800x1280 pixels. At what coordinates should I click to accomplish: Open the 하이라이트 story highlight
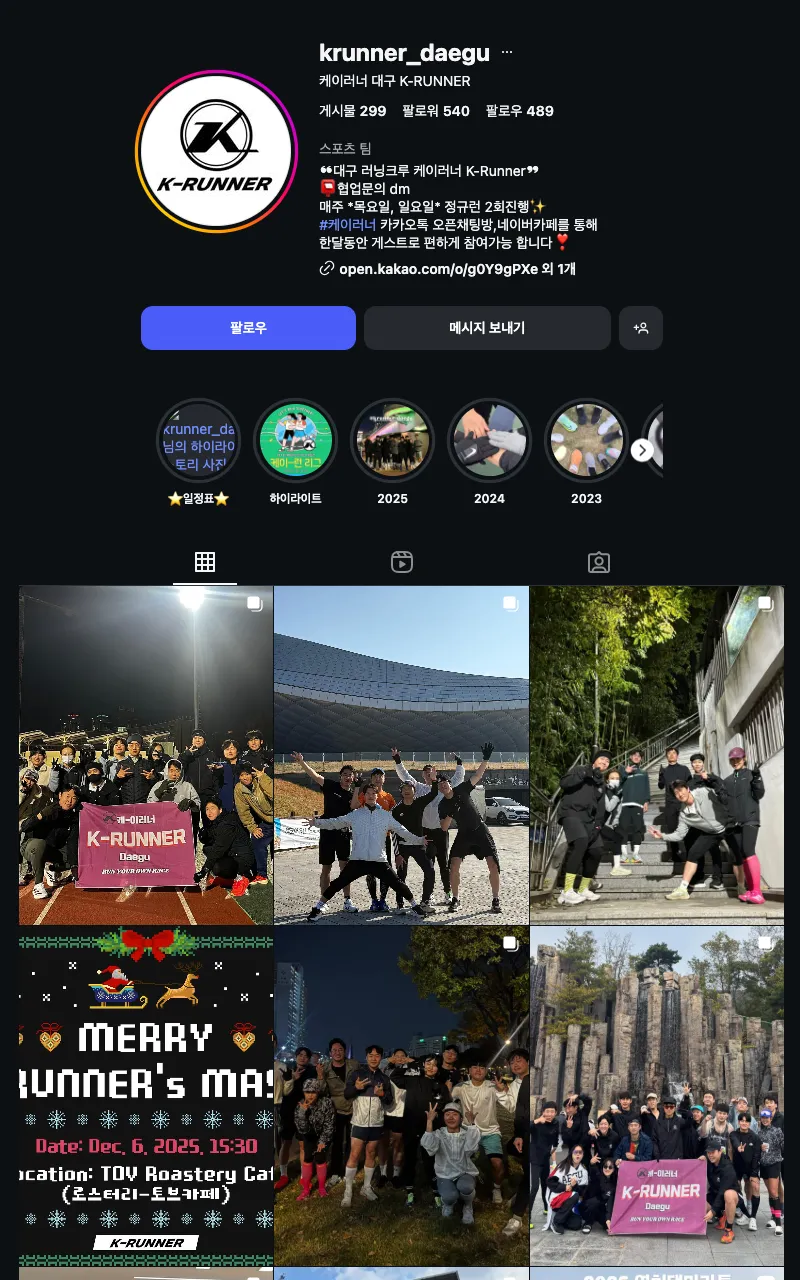[295, 441]
